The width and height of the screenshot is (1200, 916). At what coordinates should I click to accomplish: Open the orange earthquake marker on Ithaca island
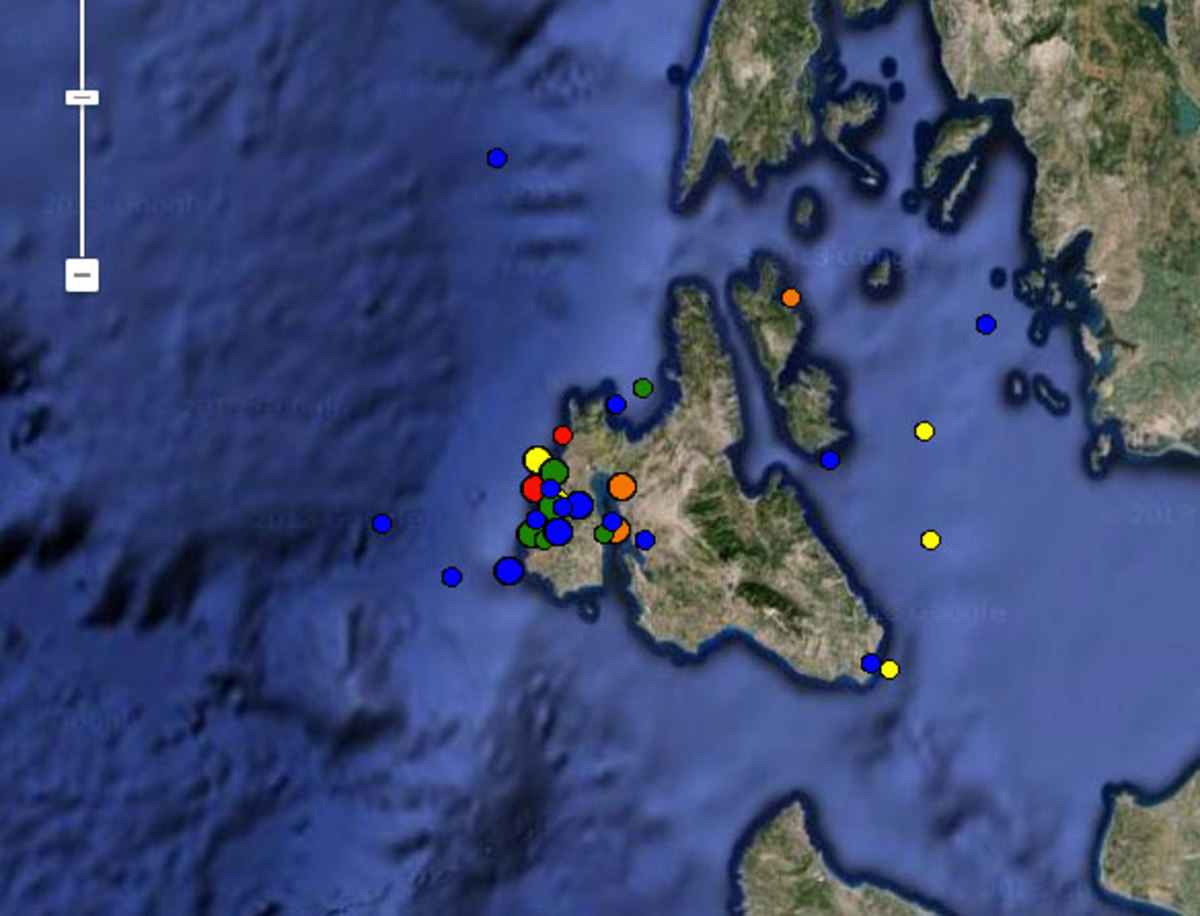(791, 297)
